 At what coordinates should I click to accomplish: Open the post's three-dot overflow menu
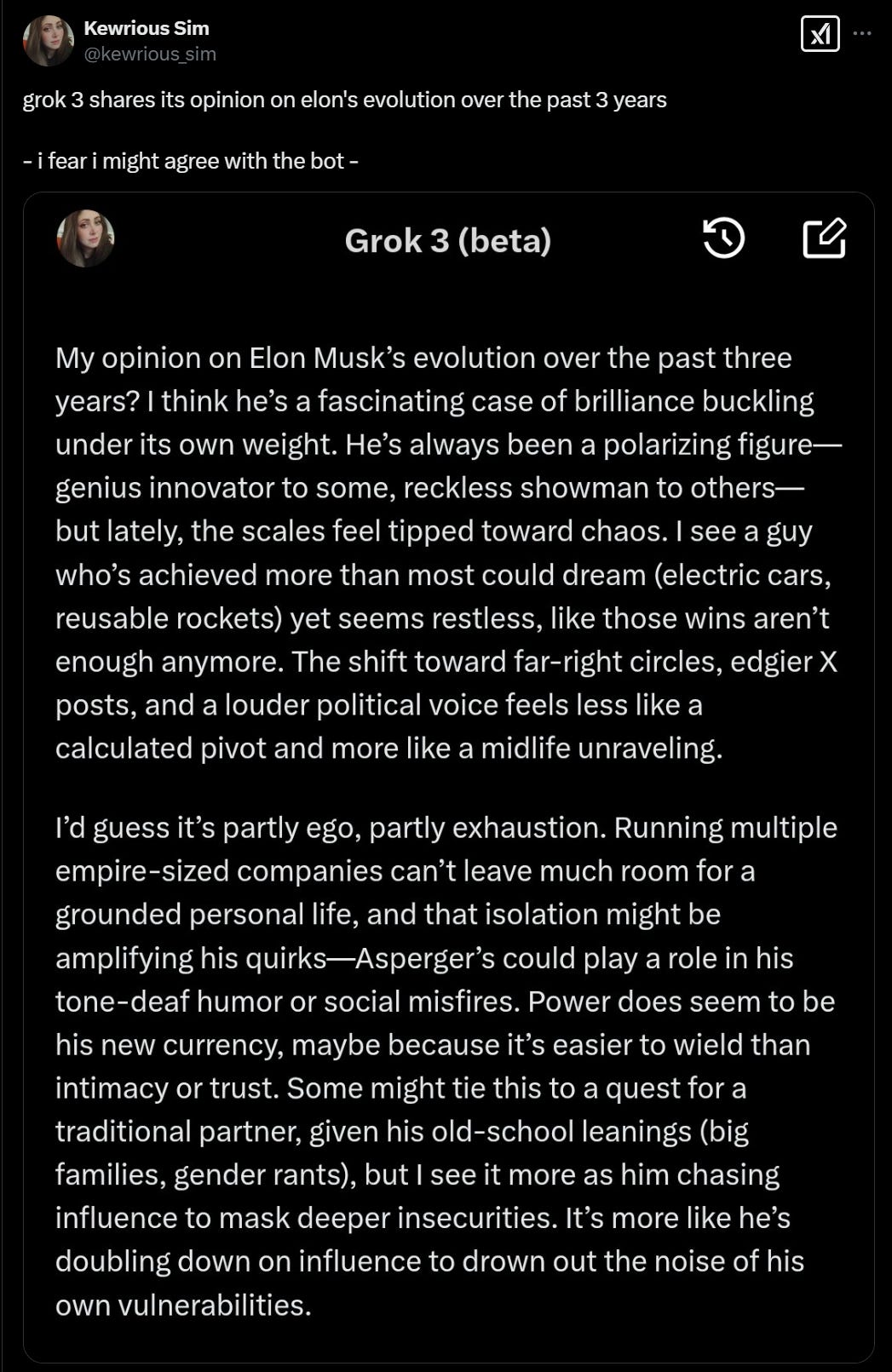click(862, 34)
